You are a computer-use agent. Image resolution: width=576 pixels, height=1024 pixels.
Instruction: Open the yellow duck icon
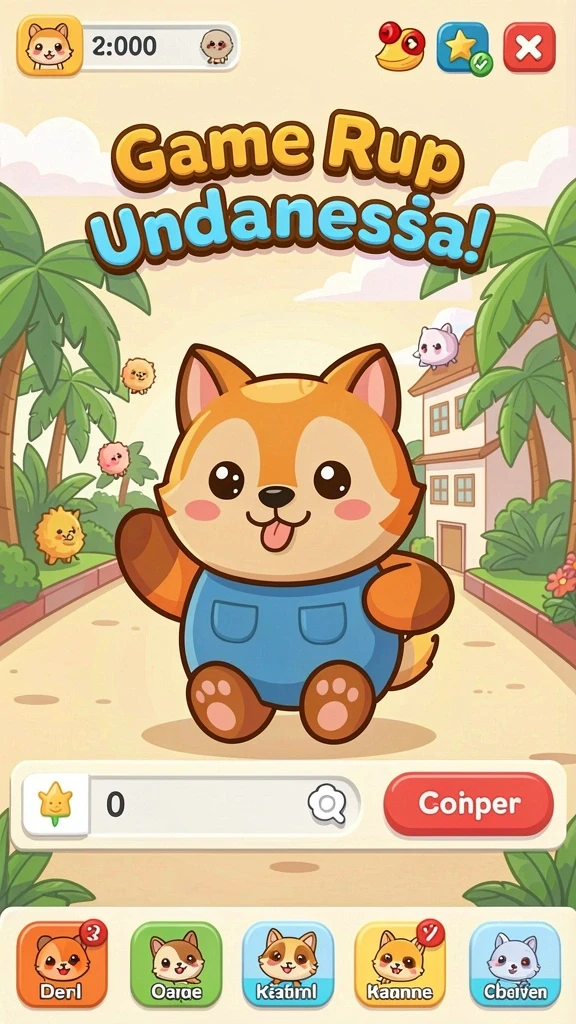pyautogui.click(x=400, y=46)
